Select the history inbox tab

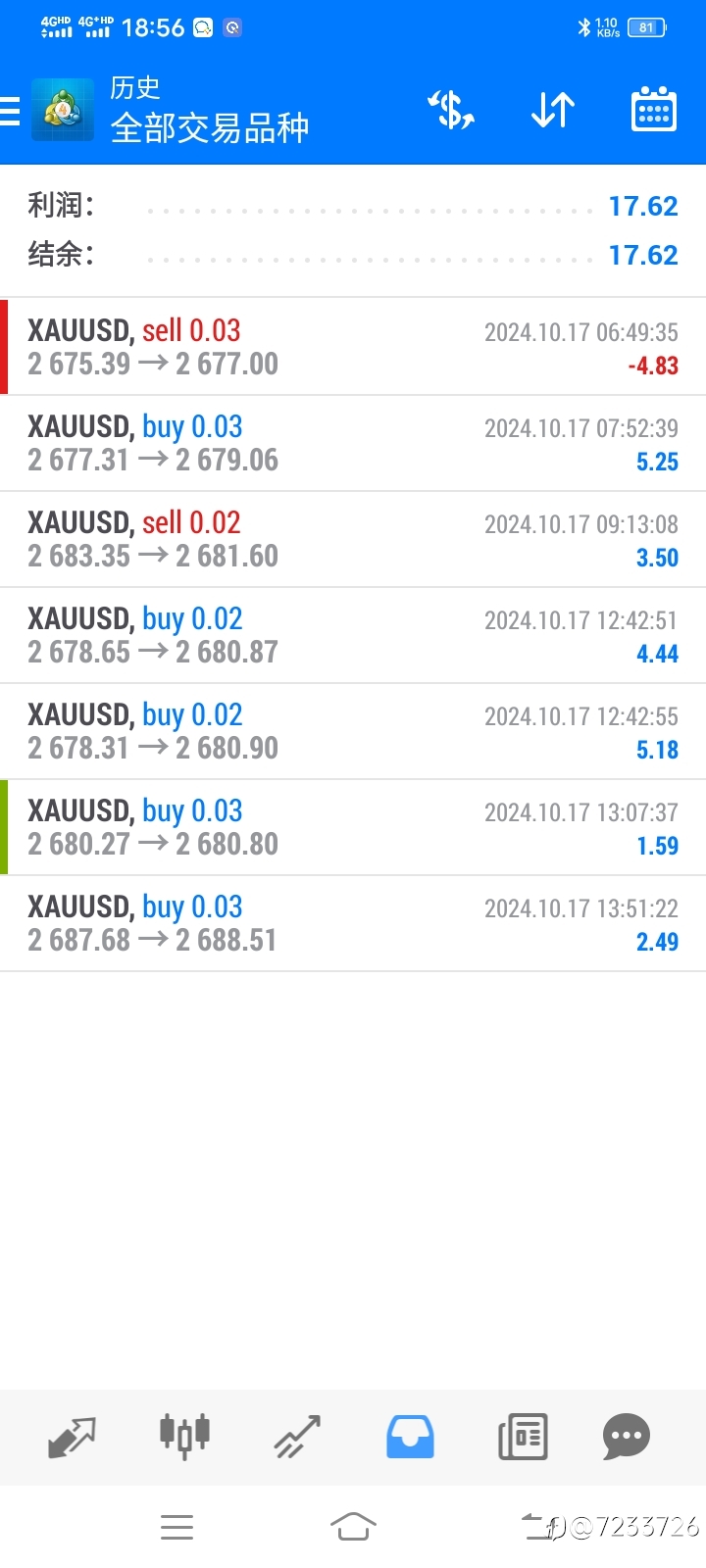[x=410, y=1437]
